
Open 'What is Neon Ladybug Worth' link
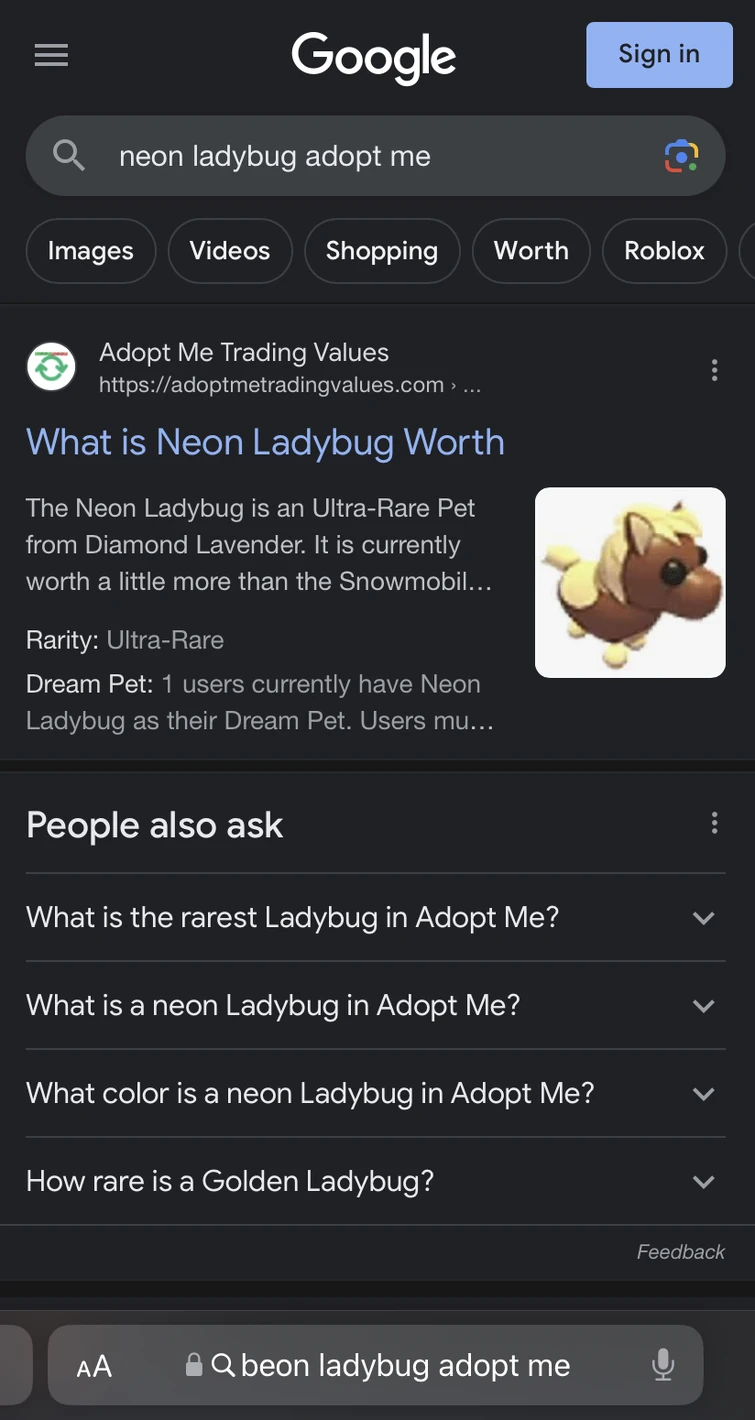265,442
